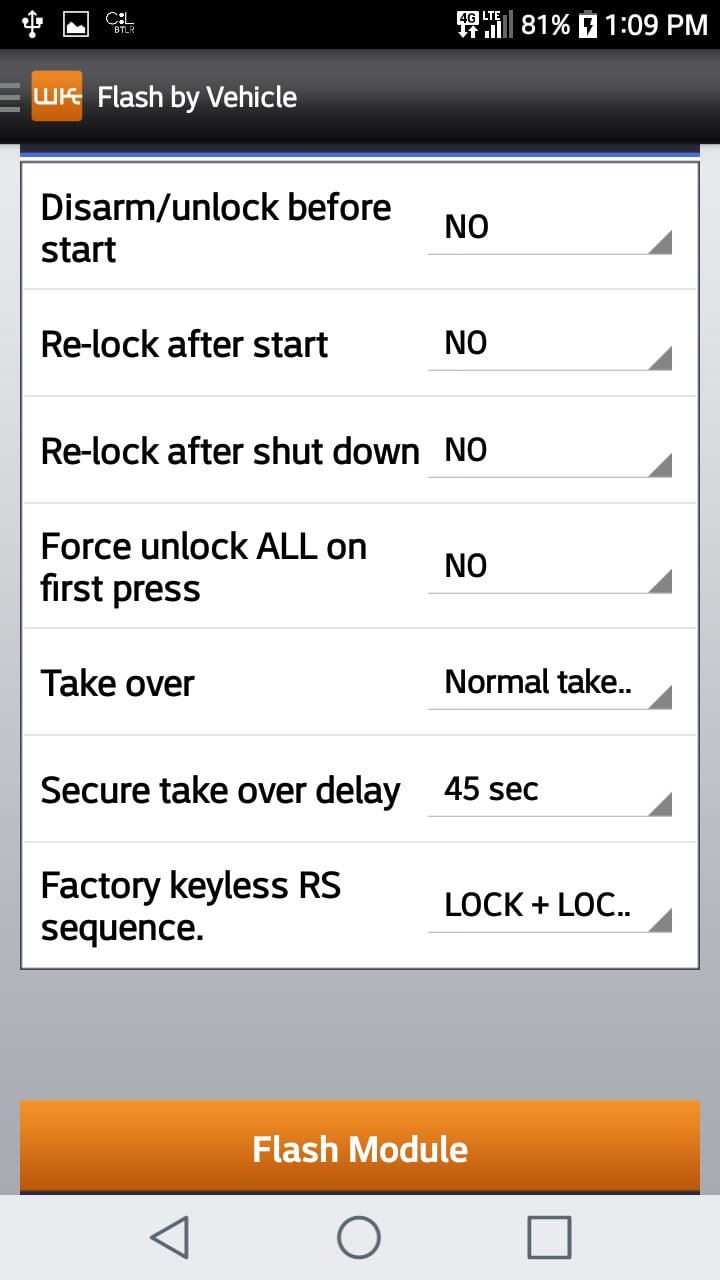The image size is (720, 1280).
Task: Open Disarm/unlock before start dropdown
Action: [x=549, y=228]
